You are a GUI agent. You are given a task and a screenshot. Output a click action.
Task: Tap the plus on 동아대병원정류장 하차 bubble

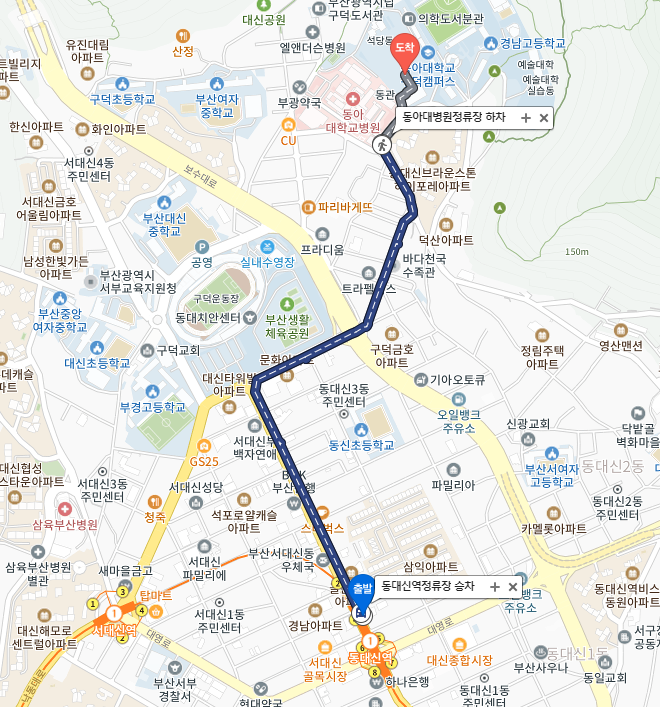point(525,117)
